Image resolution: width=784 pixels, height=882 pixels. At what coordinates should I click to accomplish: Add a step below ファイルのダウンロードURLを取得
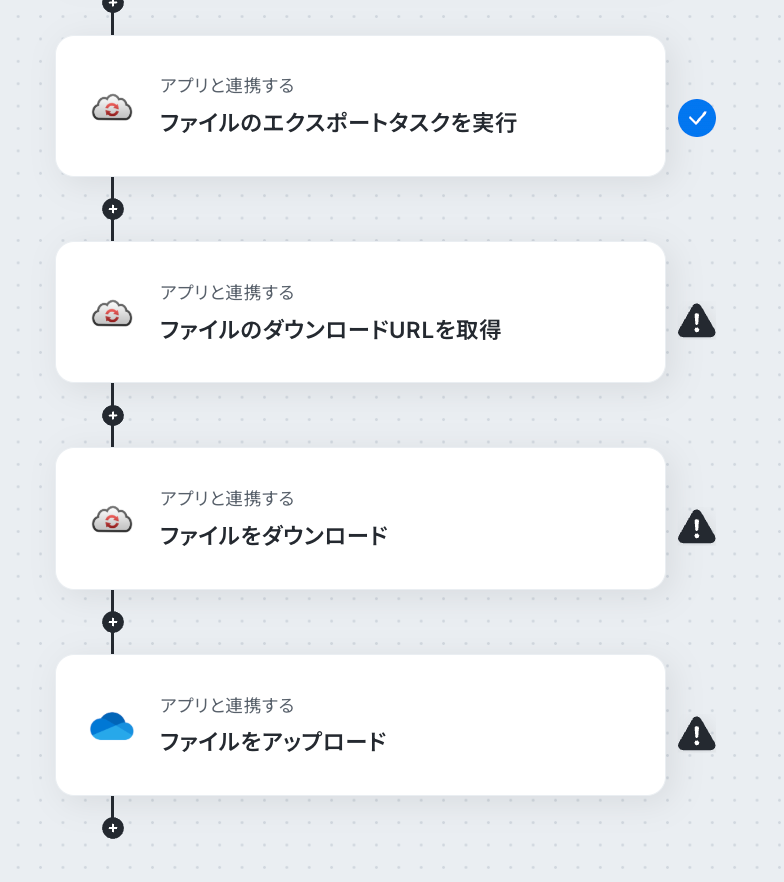click(x=113, y=416)
